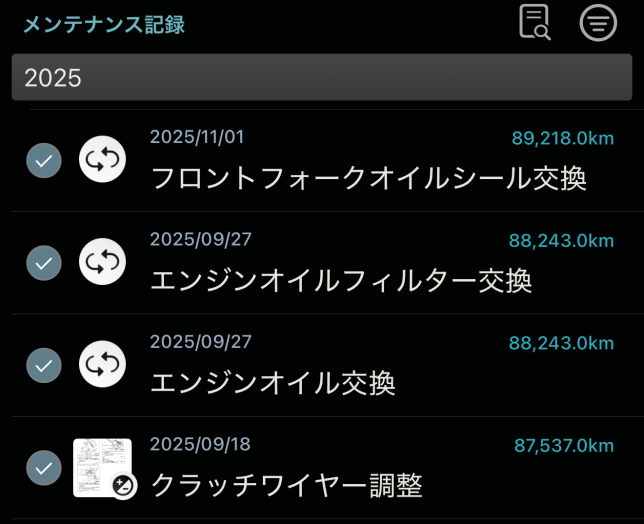Viewport: 644px width, 524px height.
Task: Toggle checkmark for フロントフォークオイルシール交換
Action: pyautogui.click(x=43, y=160)
